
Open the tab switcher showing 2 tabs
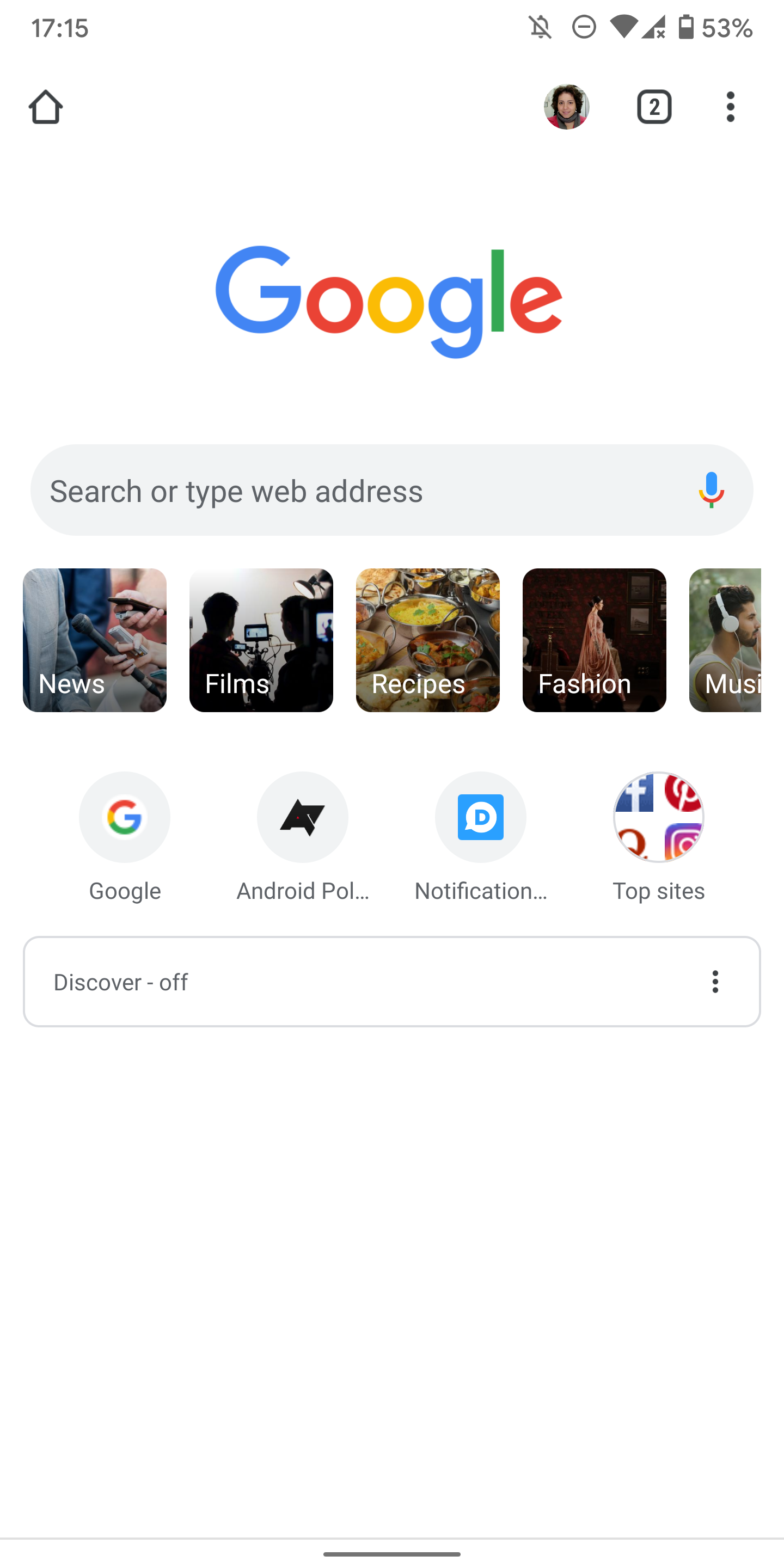coord(654,107)
